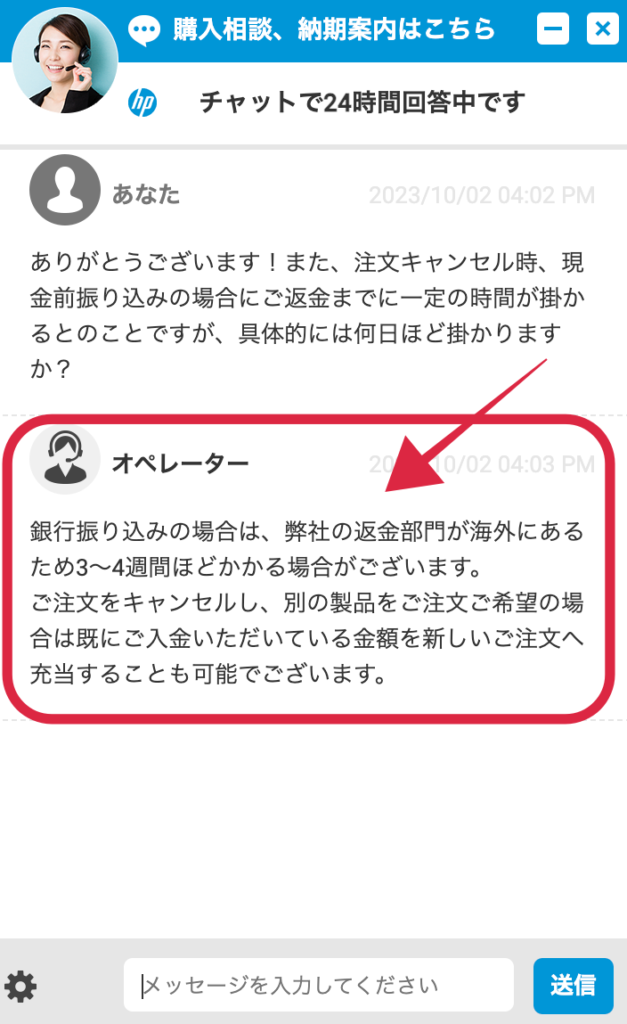Minimize the chat window
The width and height of the screenshot is (627, 1024).
click(x=553, y=29)
